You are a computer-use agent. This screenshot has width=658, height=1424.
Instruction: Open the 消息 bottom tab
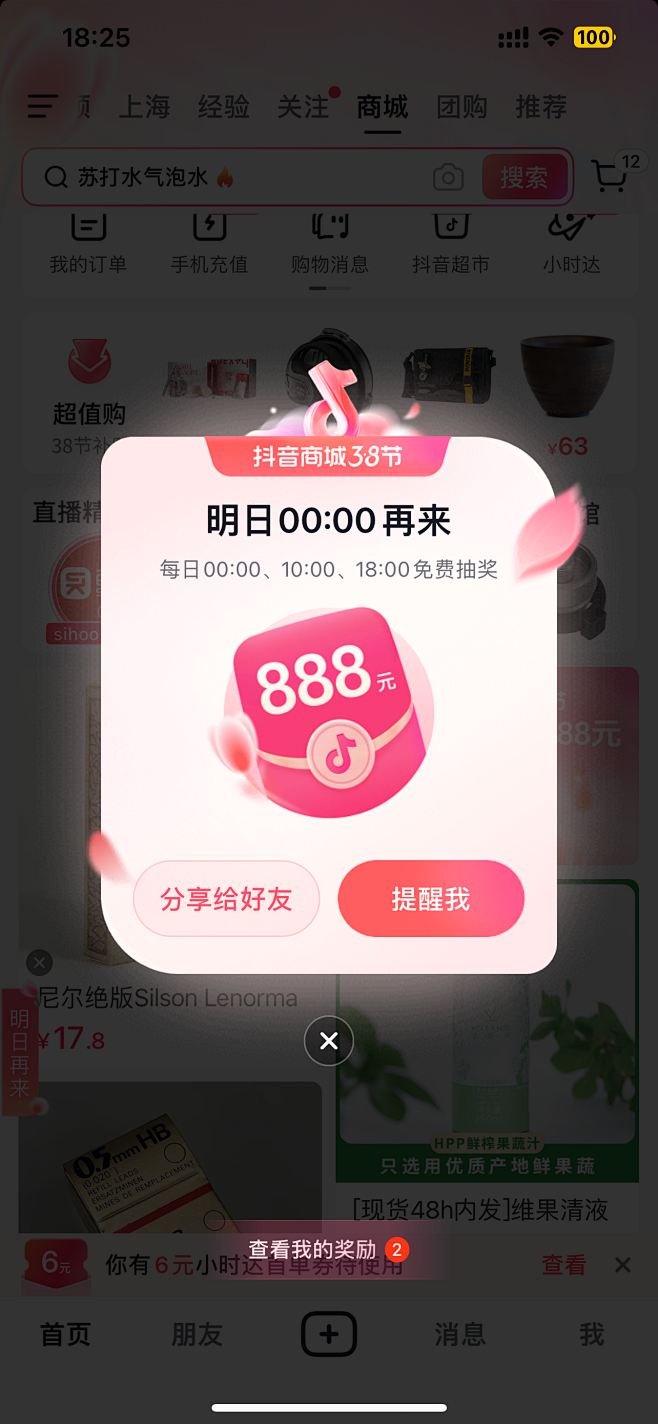tap(460, 1334)
